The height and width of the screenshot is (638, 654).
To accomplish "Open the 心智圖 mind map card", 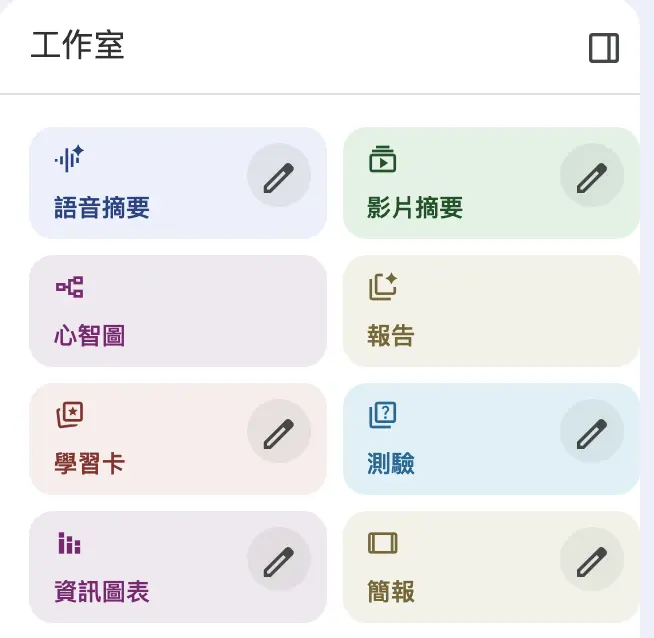I will 178,311.
